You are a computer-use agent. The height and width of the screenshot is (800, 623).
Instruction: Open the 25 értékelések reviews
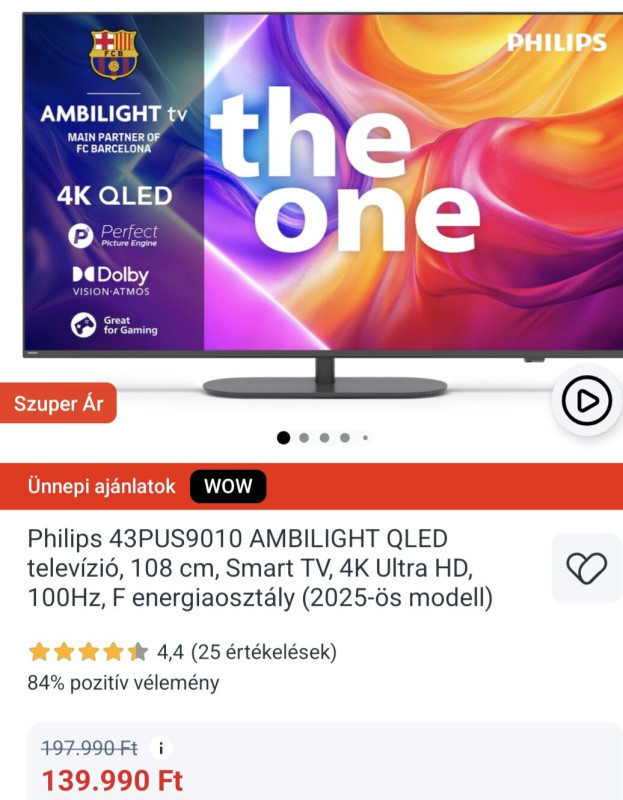coord(263,653)
